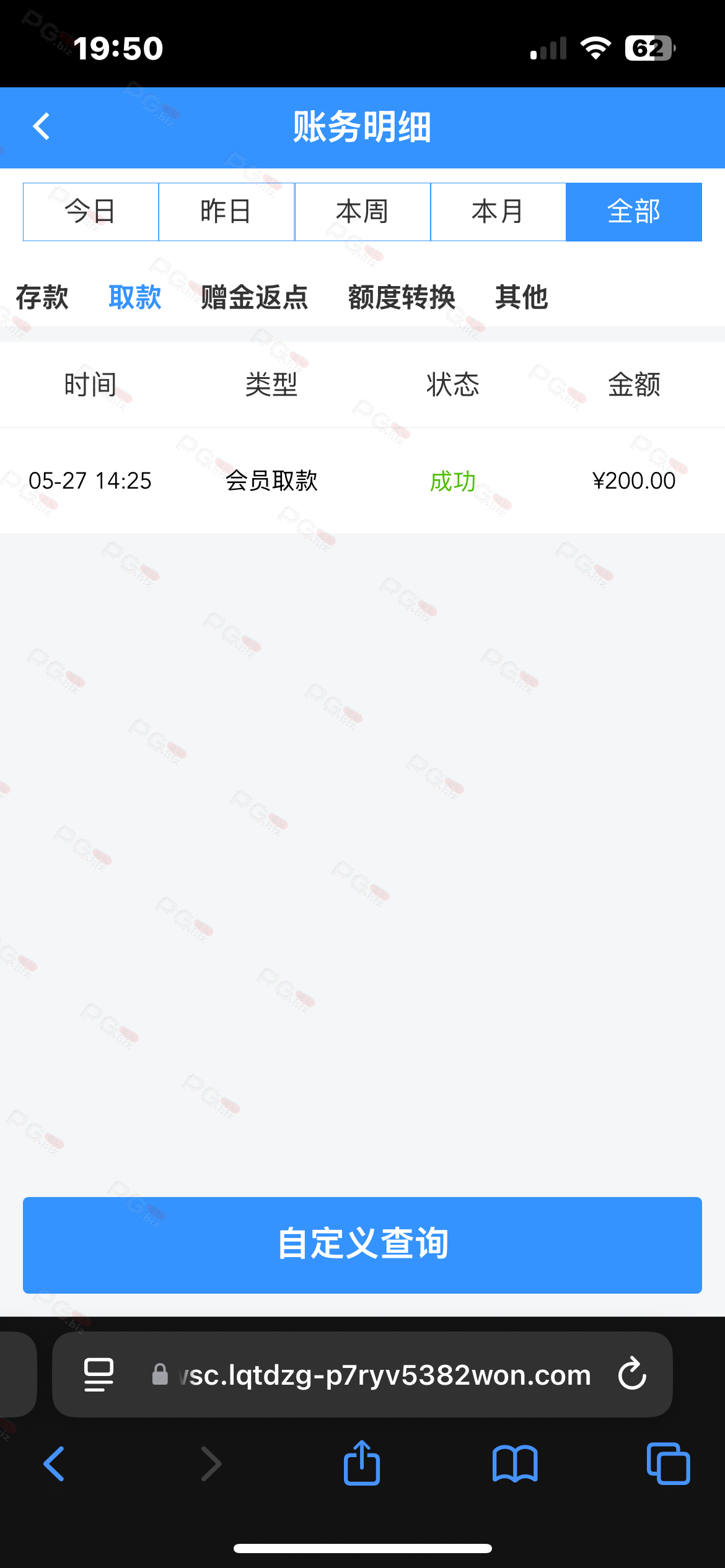Switch to 赠金返点 records

pyautogui.click(x=255, y=297)
